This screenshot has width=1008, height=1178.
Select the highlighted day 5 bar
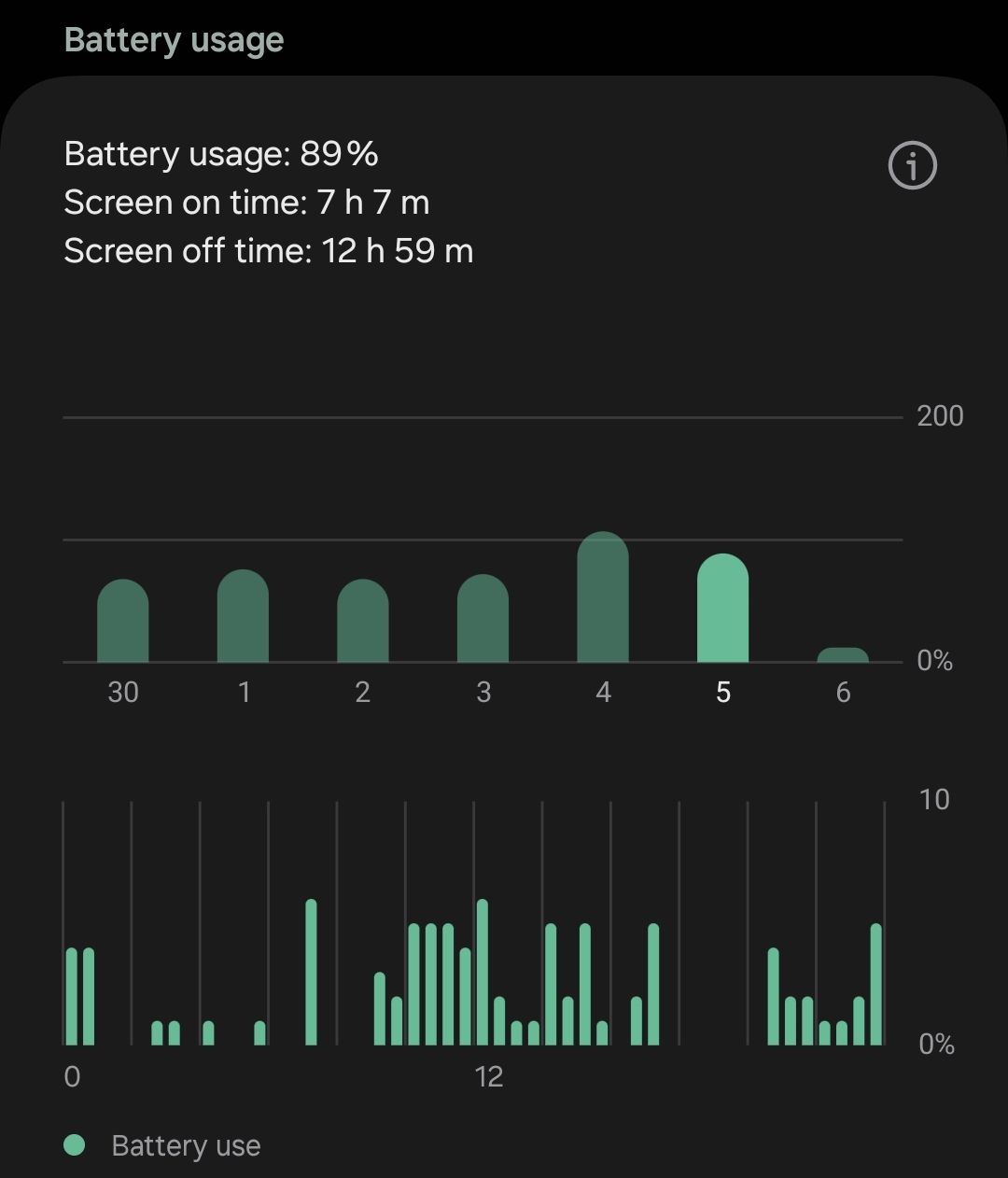[723, 607]
